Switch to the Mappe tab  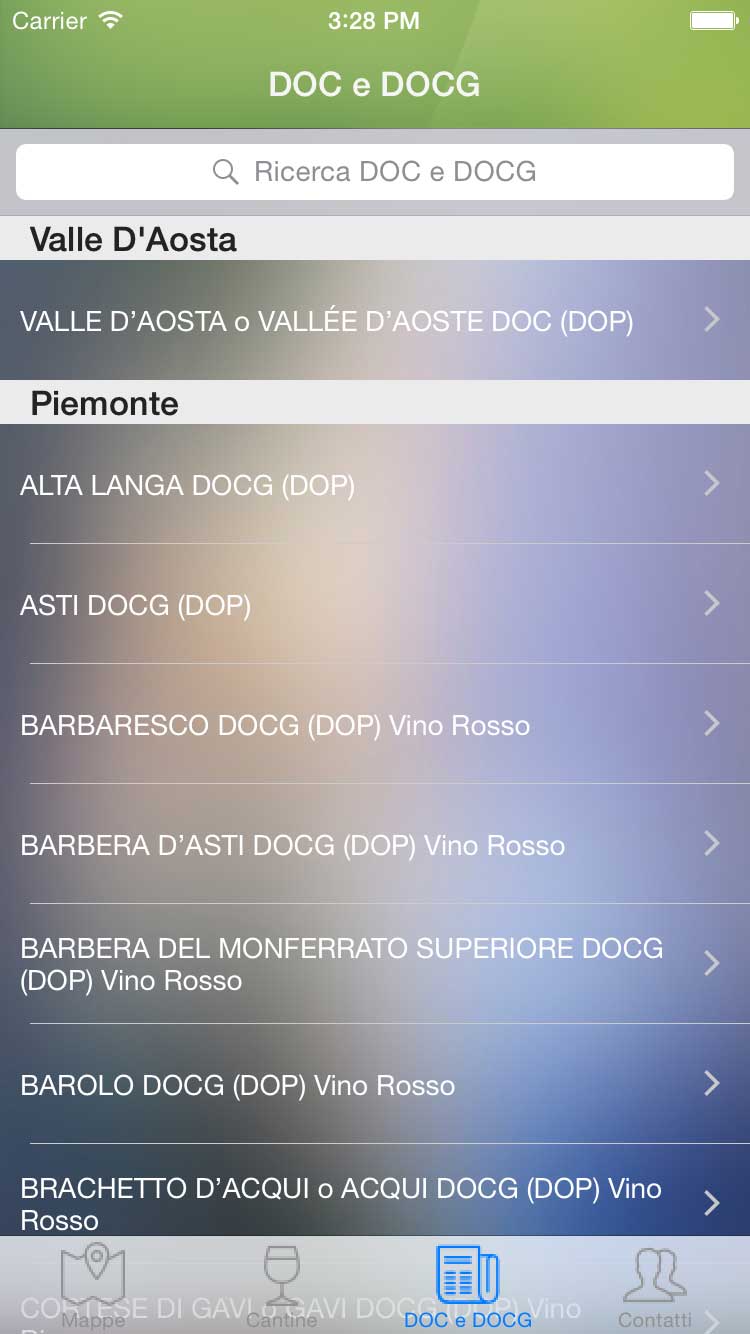pos(94,1286)
